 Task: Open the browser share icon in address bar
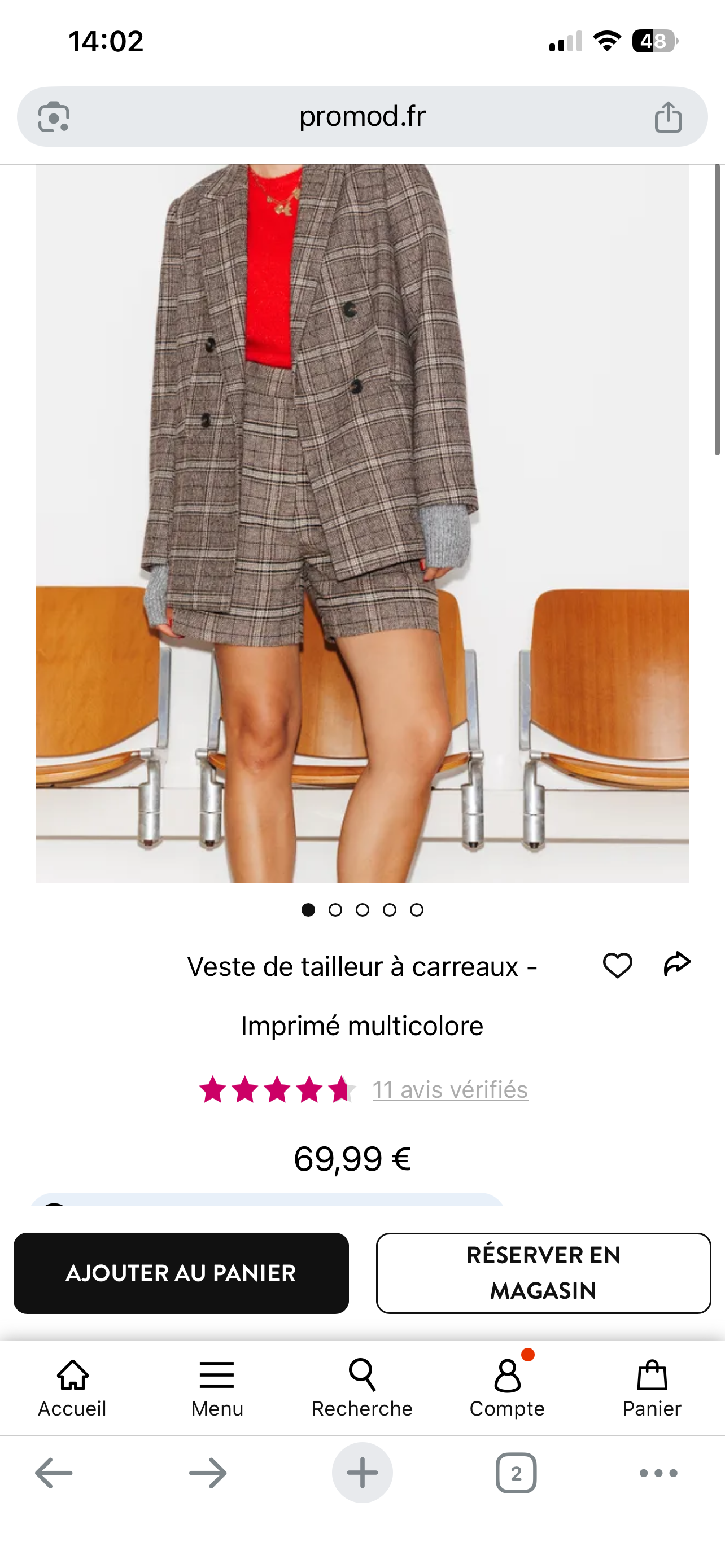pos(668,117)
